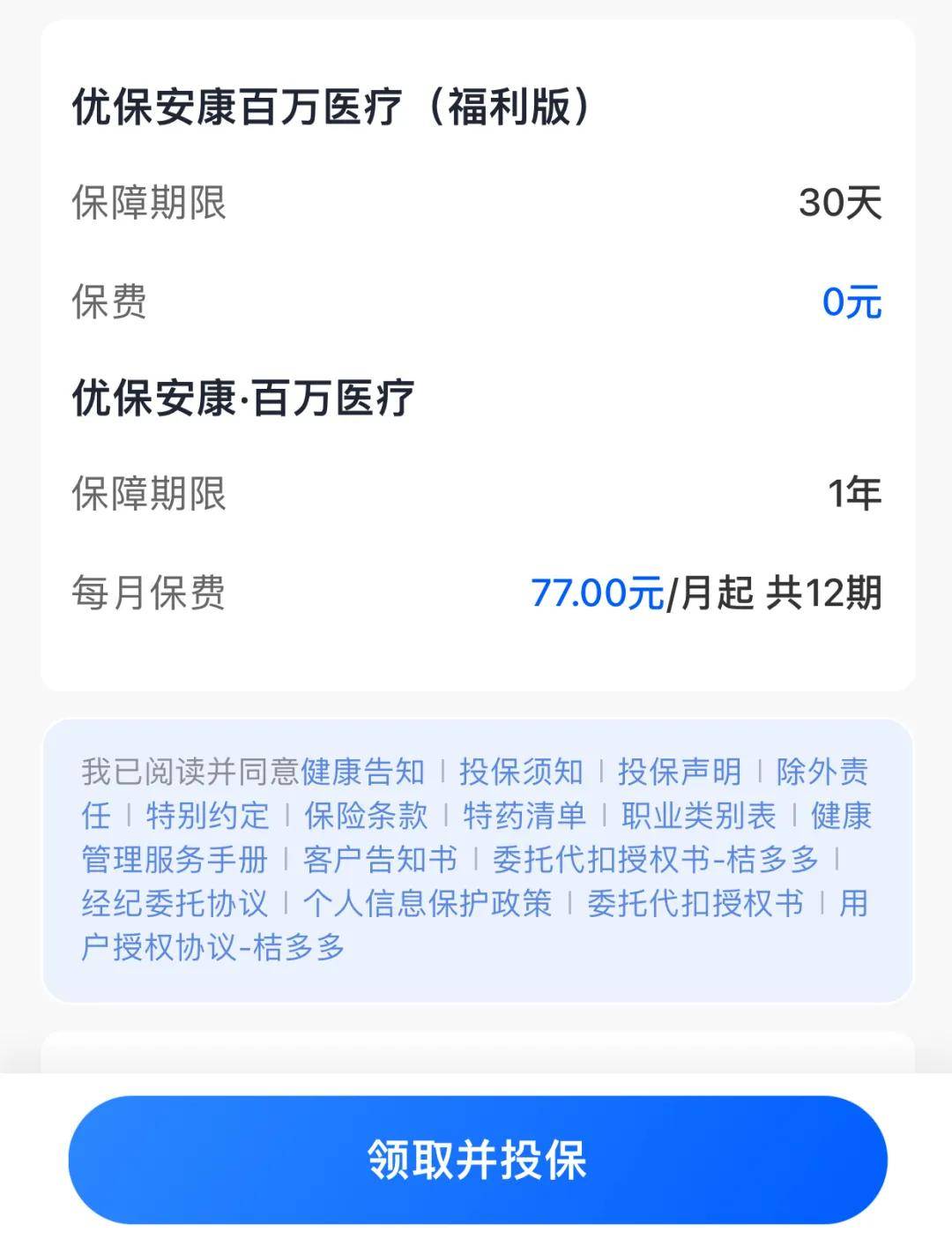Open 委托代扣授权书-桔多多 link

tap(655, 859)
